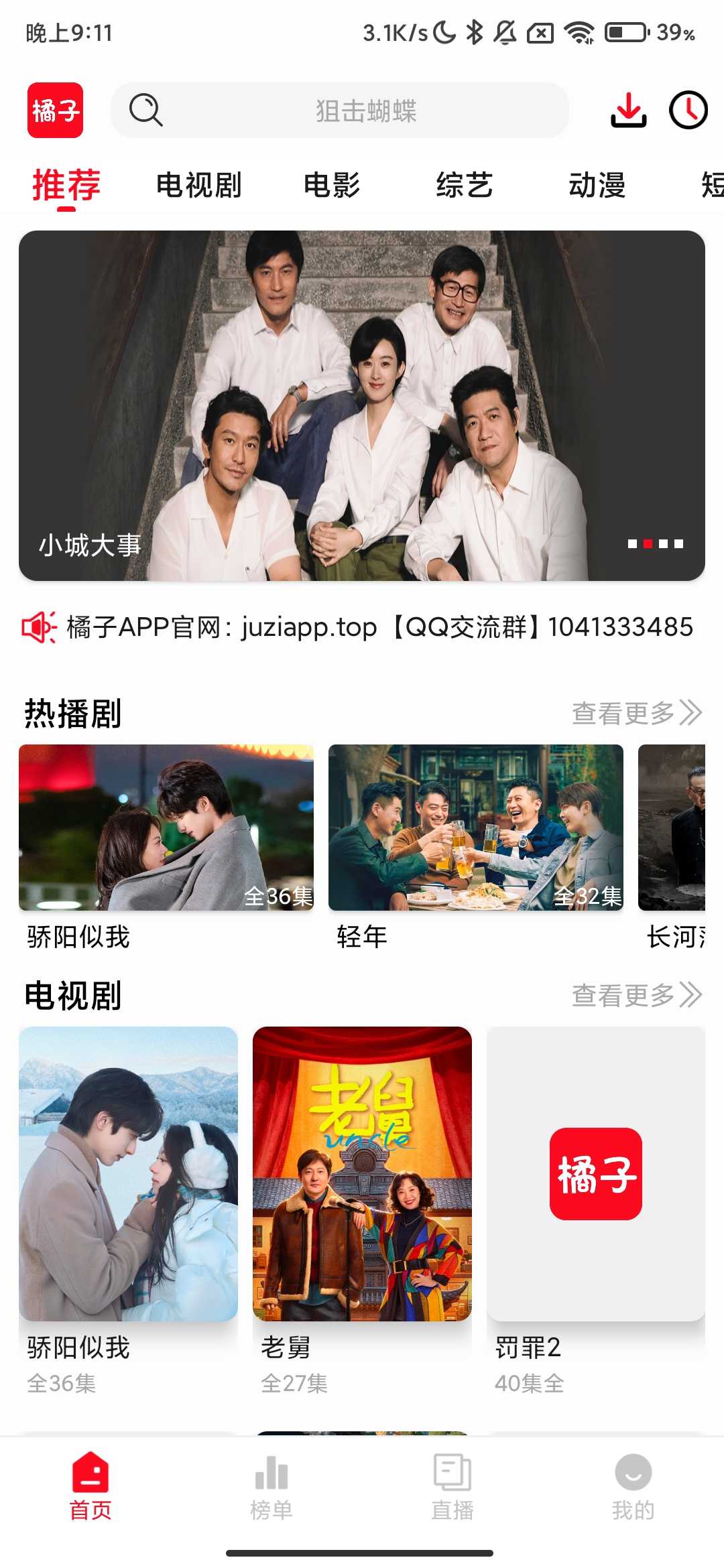Tap the 推荐 top tab
This screenshot has height=1568, width=724.
pyautogui.click(x=66, y=185)
